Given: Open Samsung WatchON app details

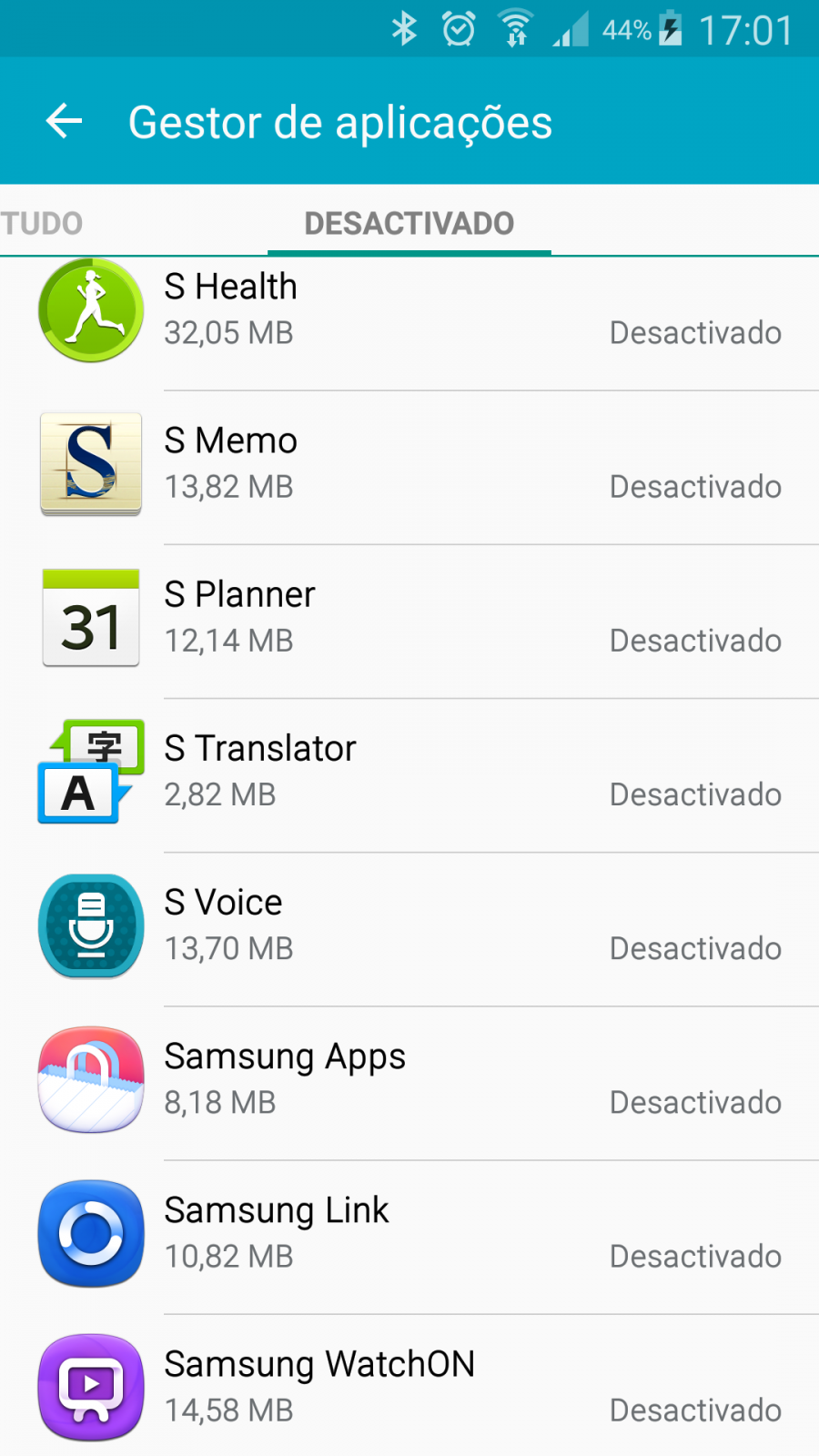Looking at the screenshot, I should (x=409, y=1385).
